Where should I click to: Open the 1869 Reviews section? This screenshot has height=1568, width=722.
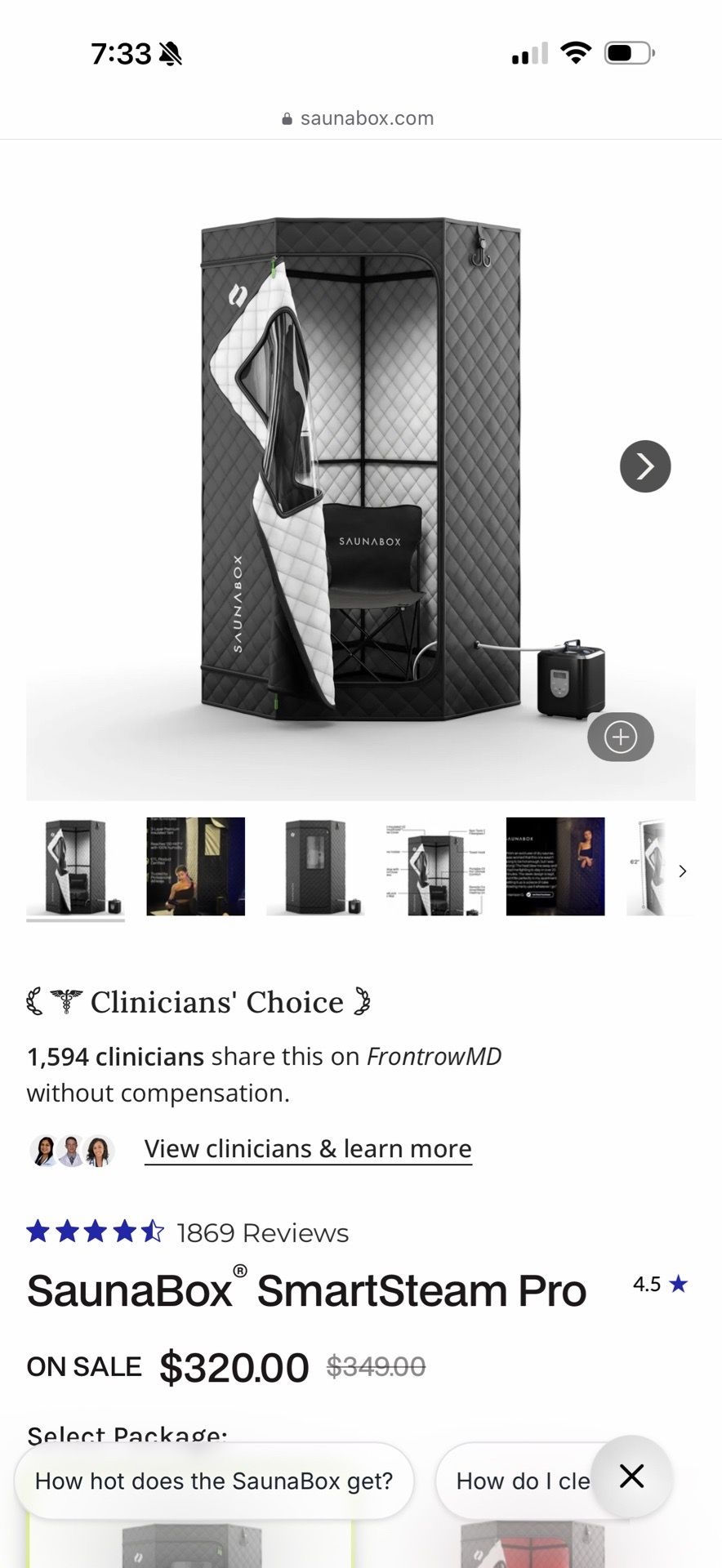click(x=263, y=1232)
